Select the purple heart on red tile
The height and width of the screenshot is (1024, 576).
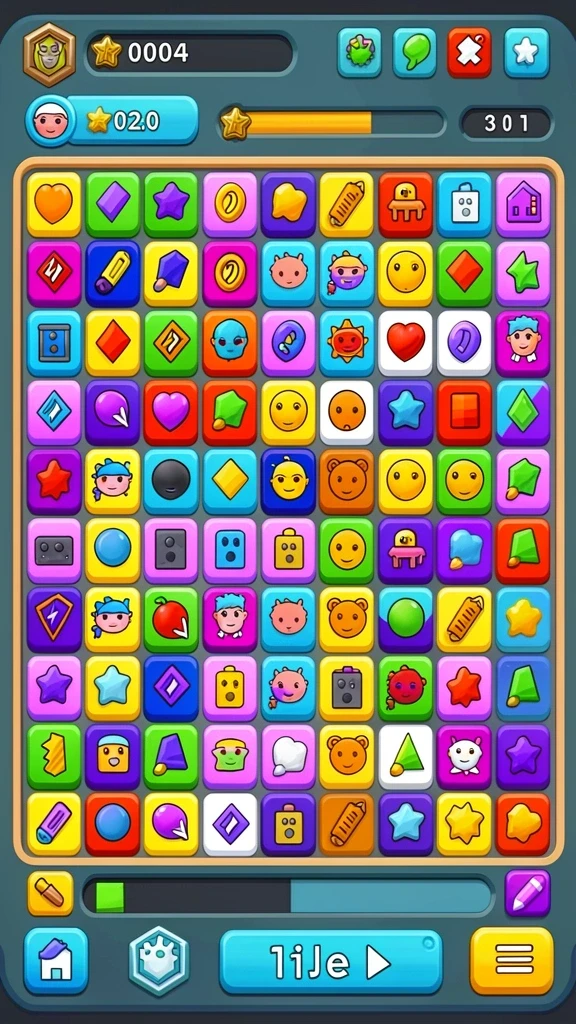click(x=171, y=411)
